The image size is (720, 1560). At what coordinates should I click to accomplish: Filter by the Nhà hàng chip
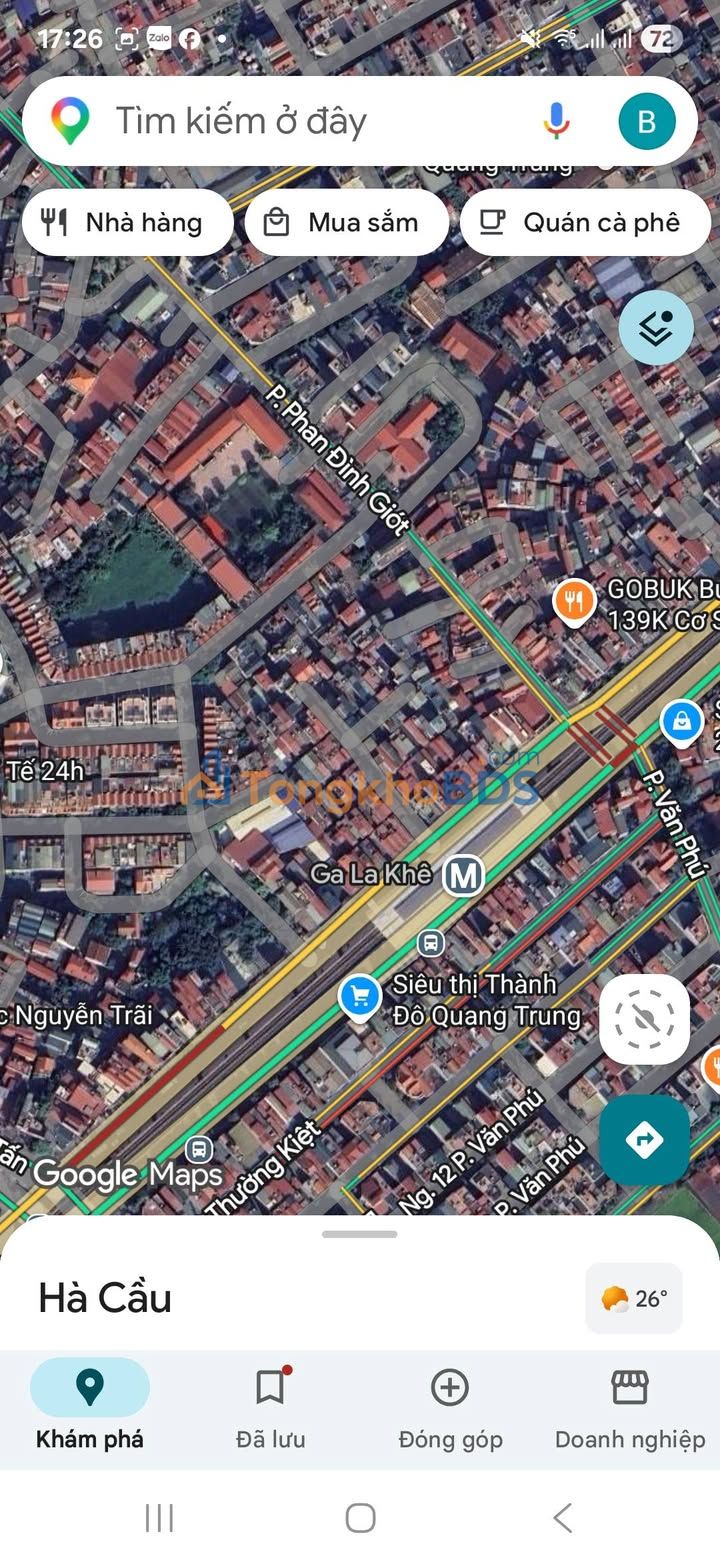(127, 222)
